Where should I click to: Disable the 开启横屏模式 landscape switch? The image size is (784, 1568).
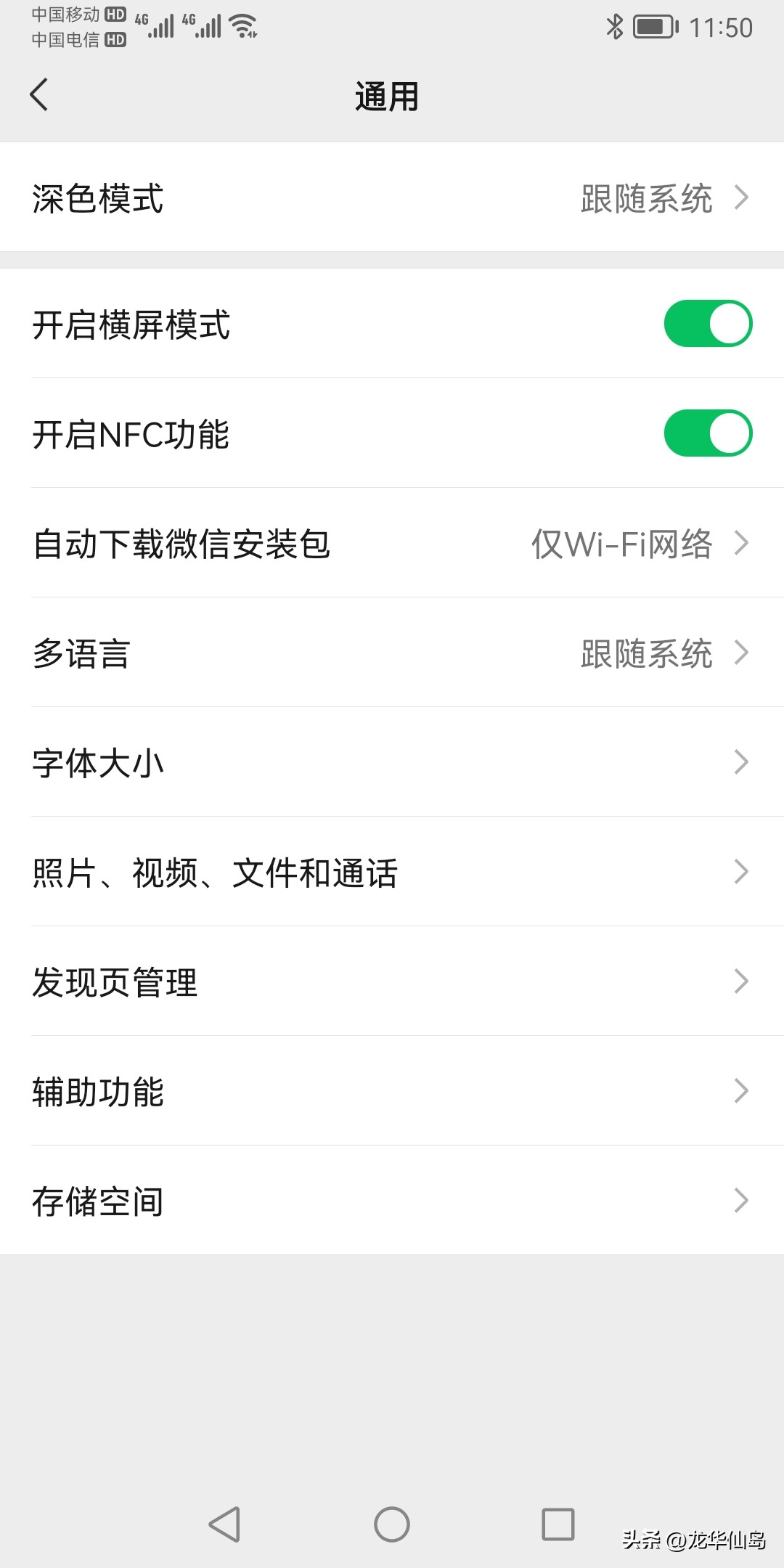707,324
